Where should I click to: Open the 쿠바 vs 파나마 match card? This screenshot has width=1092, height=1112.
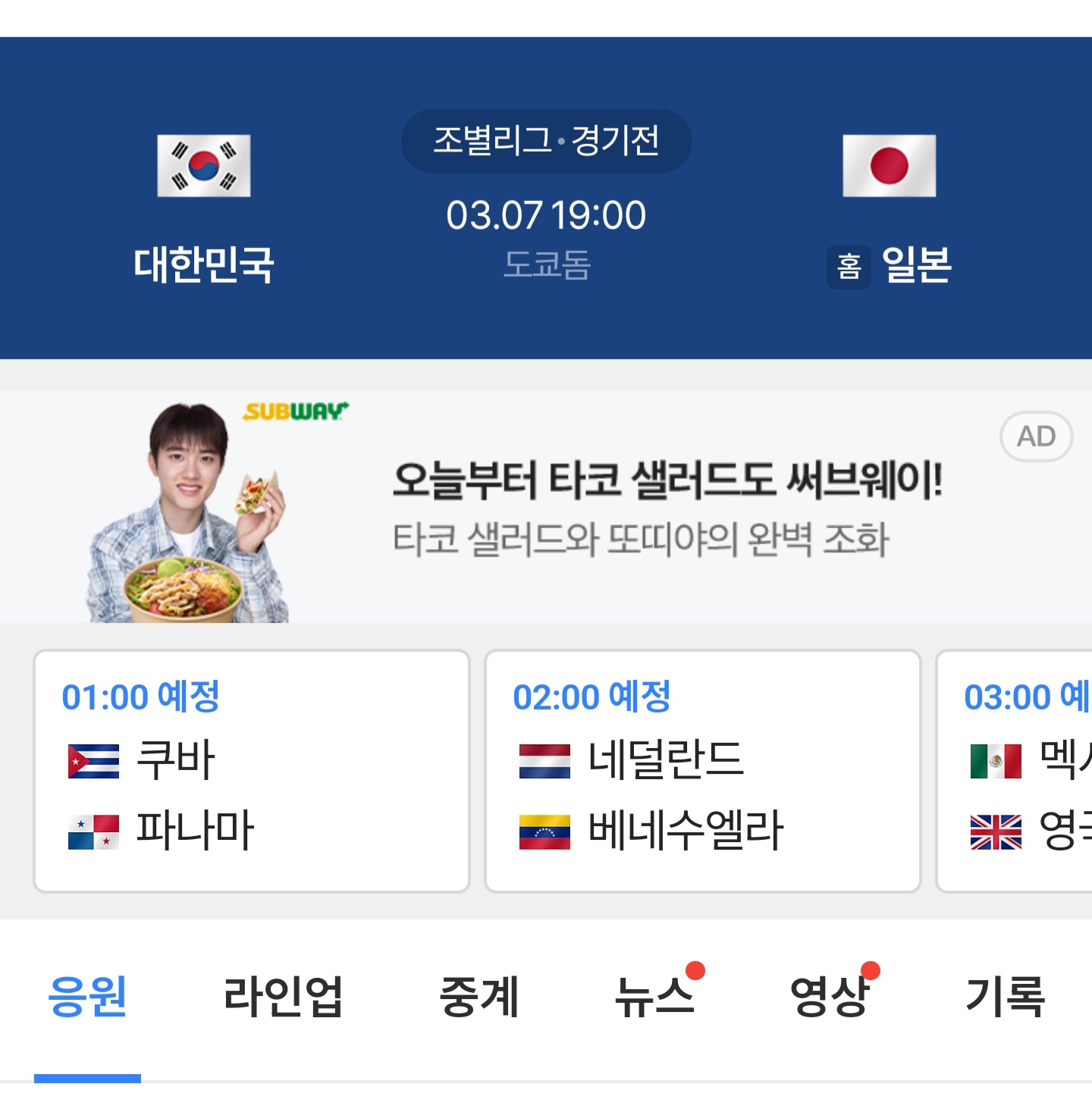[252, 771]
